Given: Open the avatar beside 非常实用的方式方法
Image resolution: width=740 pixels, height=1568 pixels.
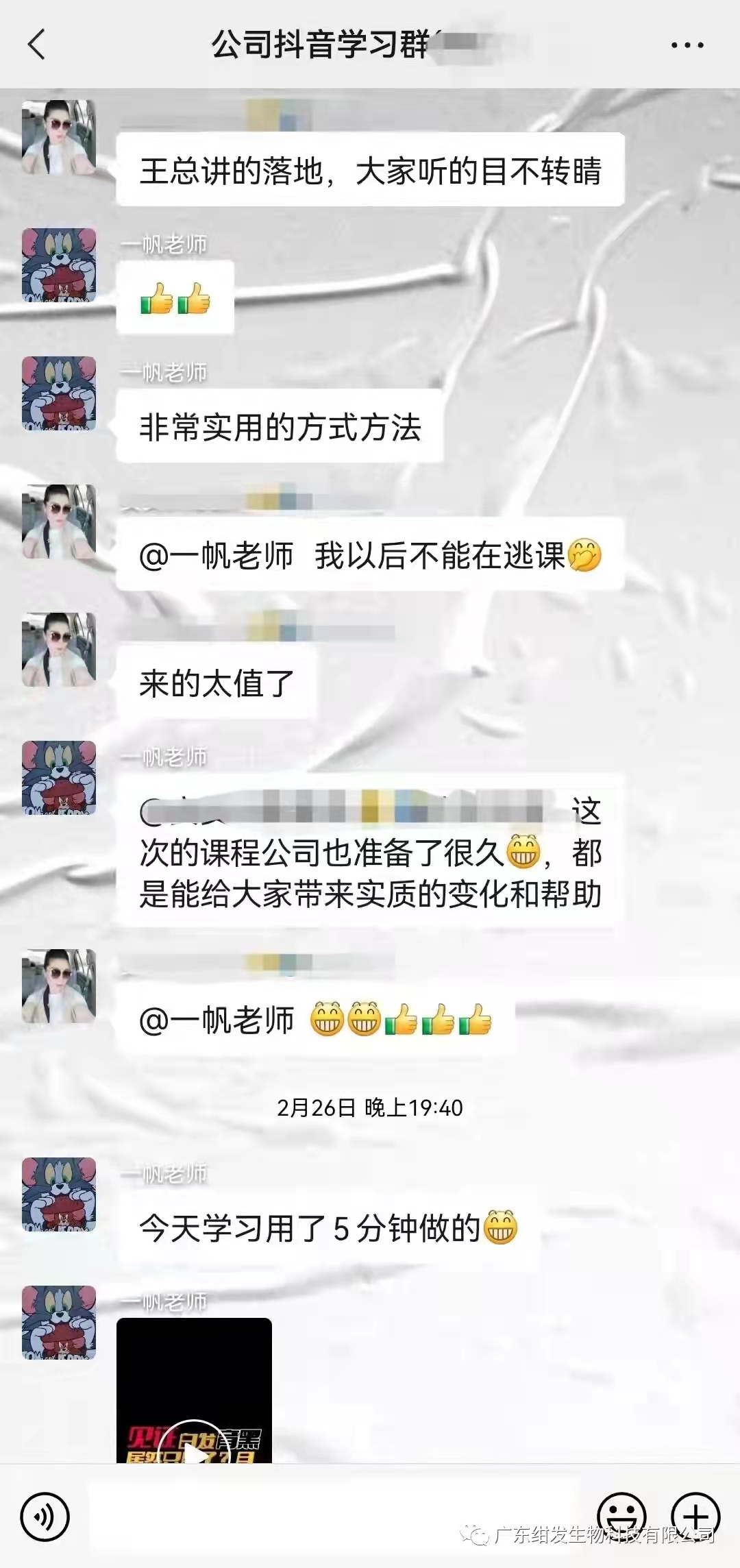Looking at the screenshot, I should (59, 393).
